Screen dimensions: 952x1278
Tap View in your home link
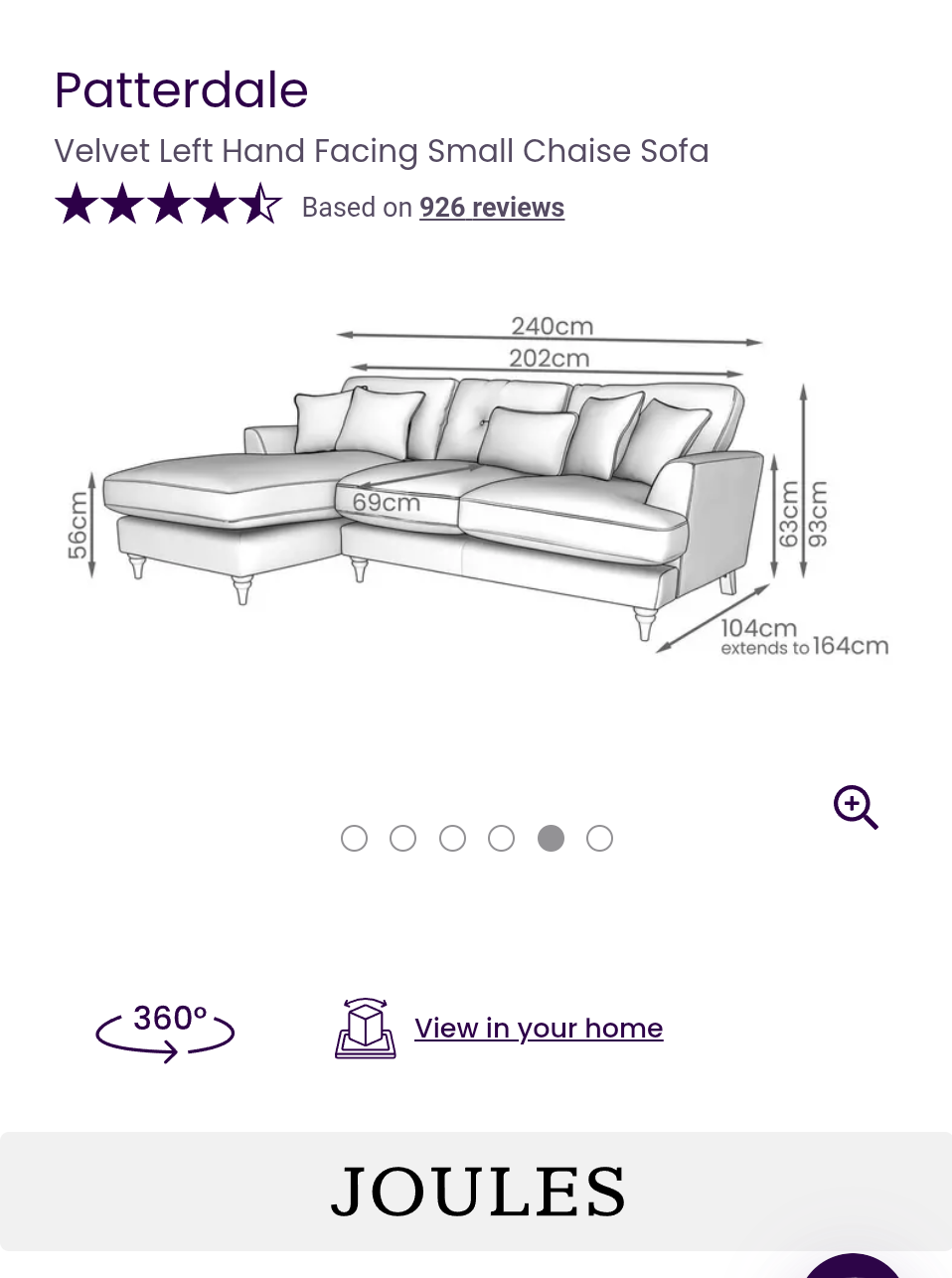pyautogui.click(x=538, y=1029)
